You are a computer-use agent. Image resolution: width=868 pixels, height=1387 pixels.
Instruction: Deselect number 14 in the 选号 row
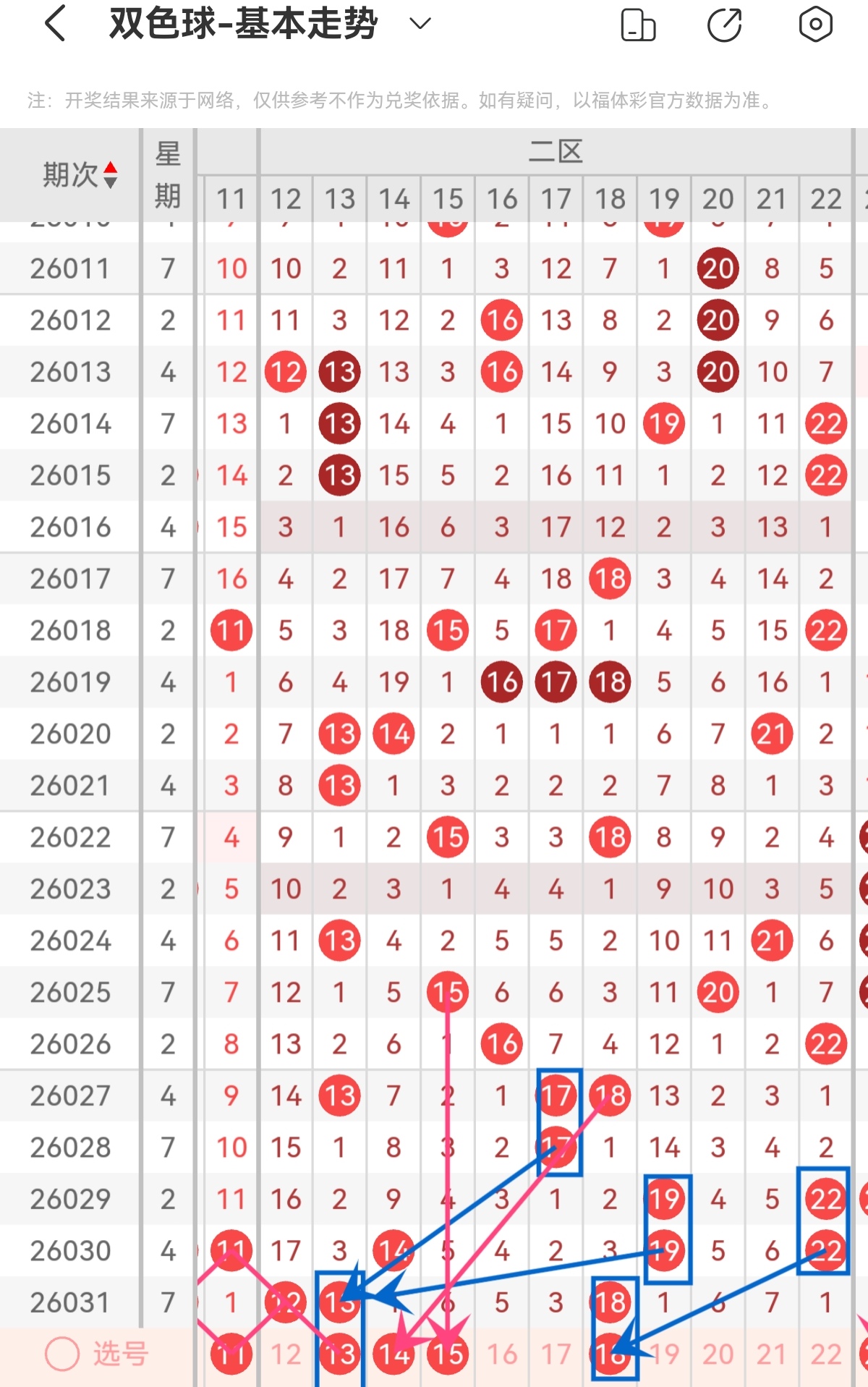pos(393,1354)
